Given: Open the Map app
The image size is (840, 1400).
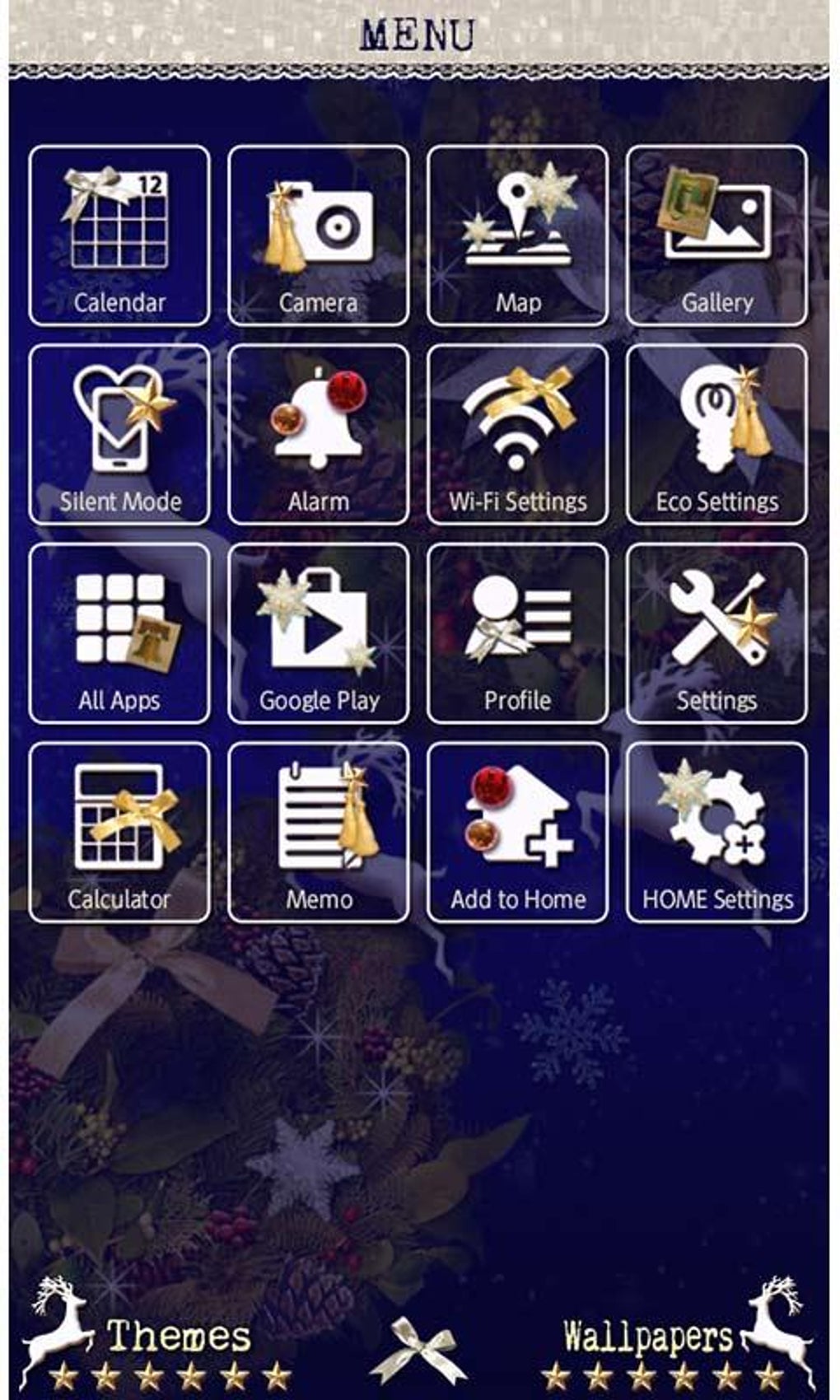Looking at the screenshot, I should [518, 236].
